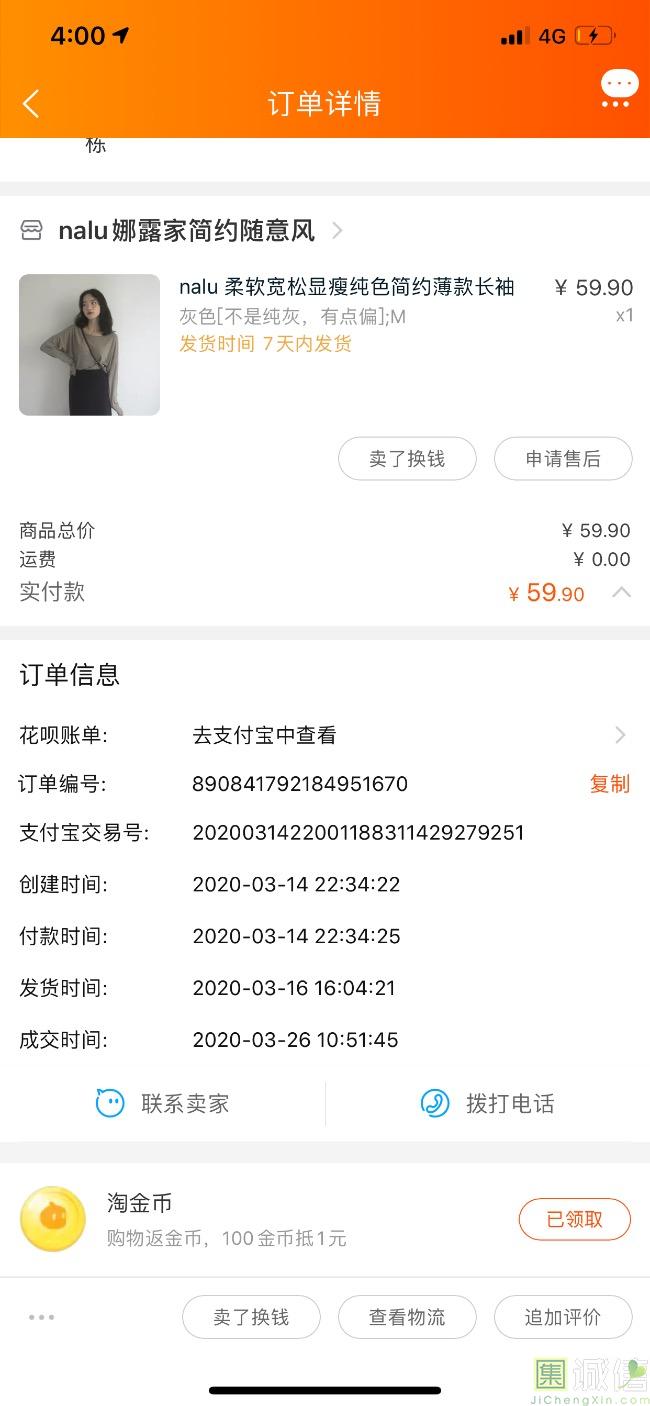Open the message bubble icon

(618, 88)
